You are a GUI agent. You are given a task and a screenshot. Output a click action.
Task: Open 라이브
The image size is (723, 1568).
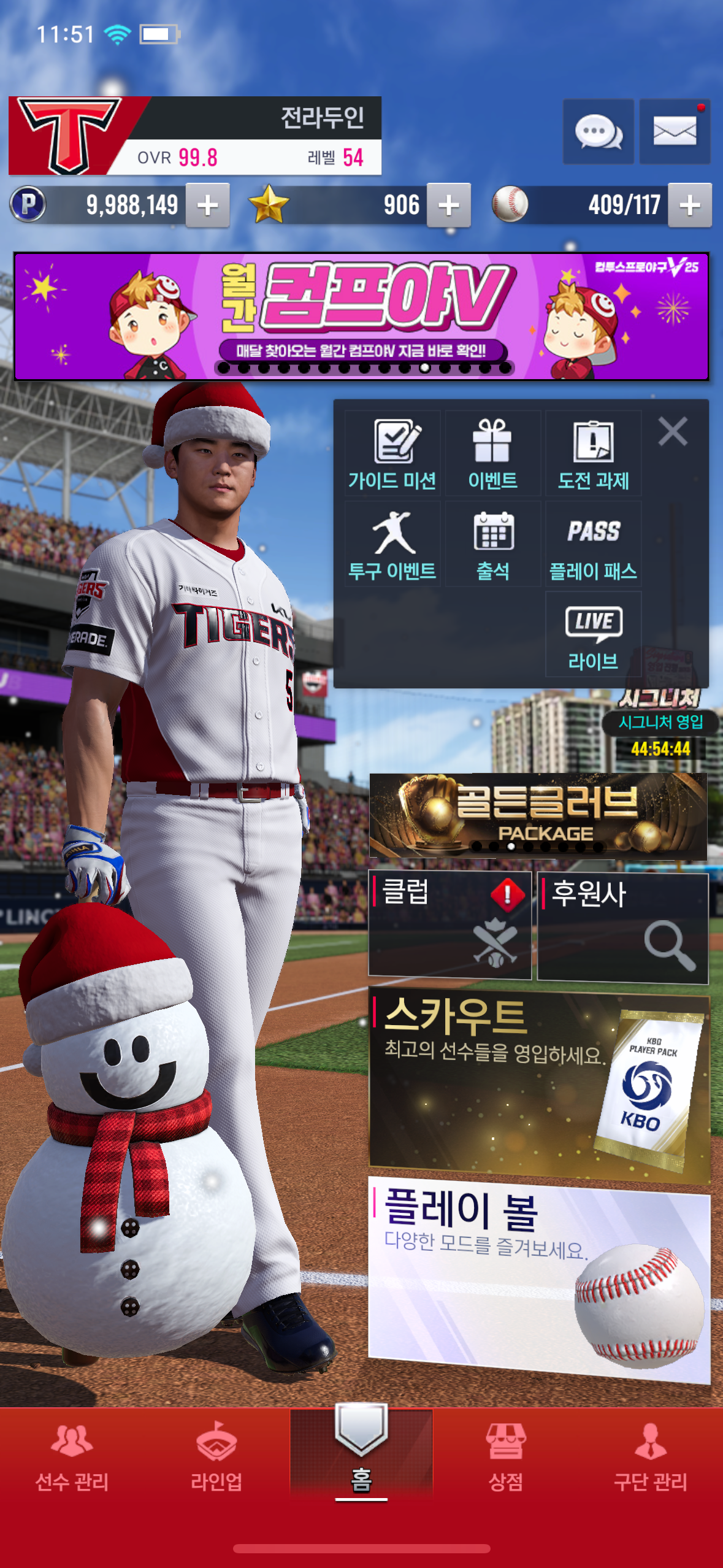click(593, 635)
